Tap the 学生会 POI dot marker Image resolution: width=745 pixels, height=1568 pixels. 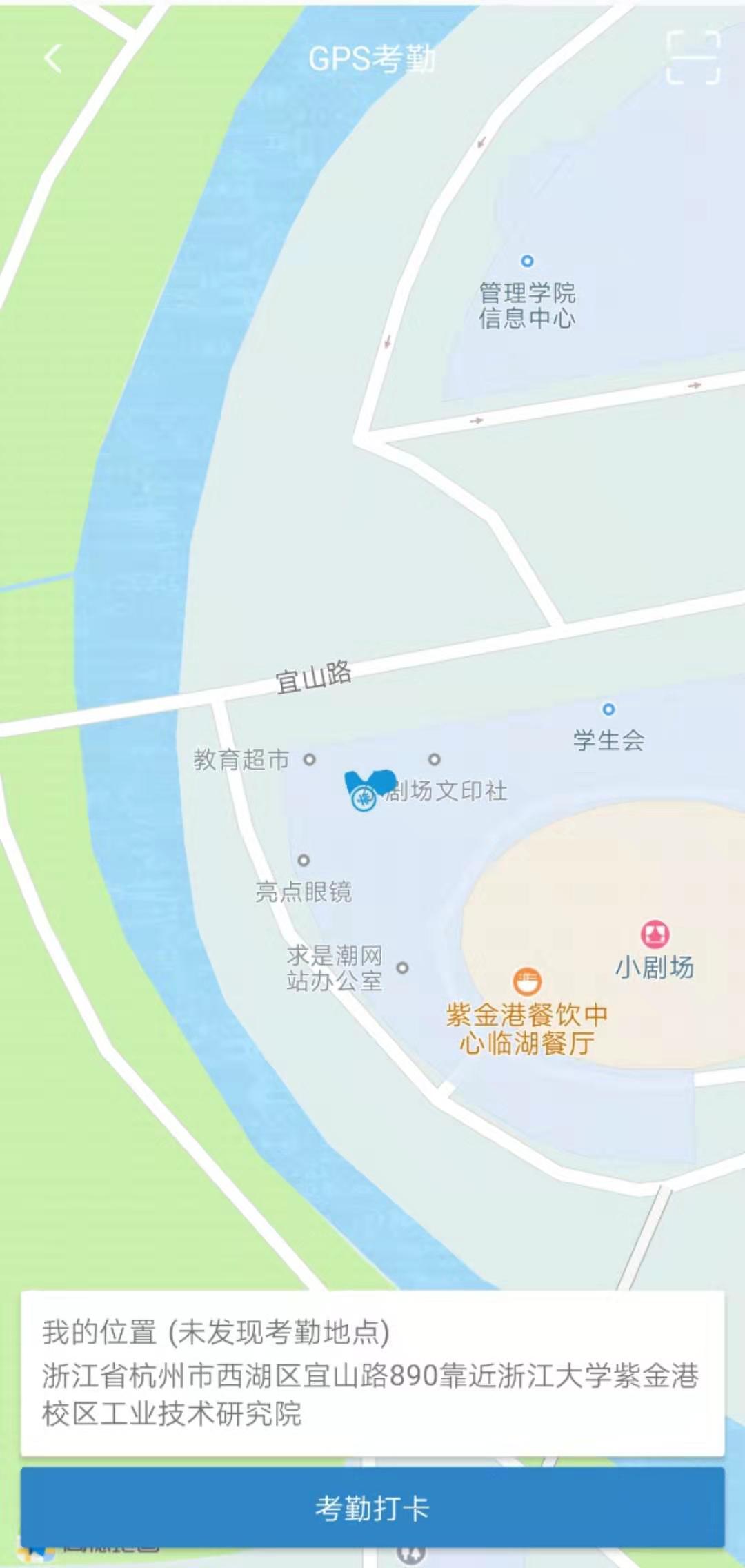point(608,709)
